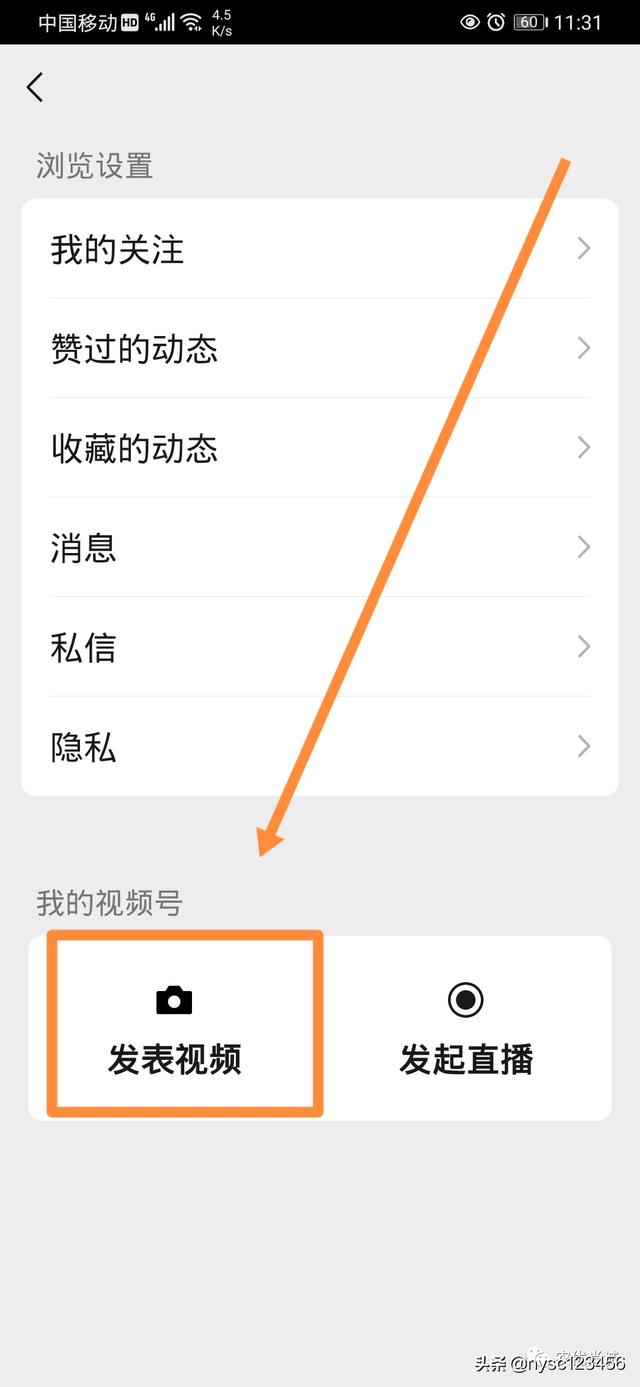
Task: Go back using the top-left arrow
Action: click(35, 87)
